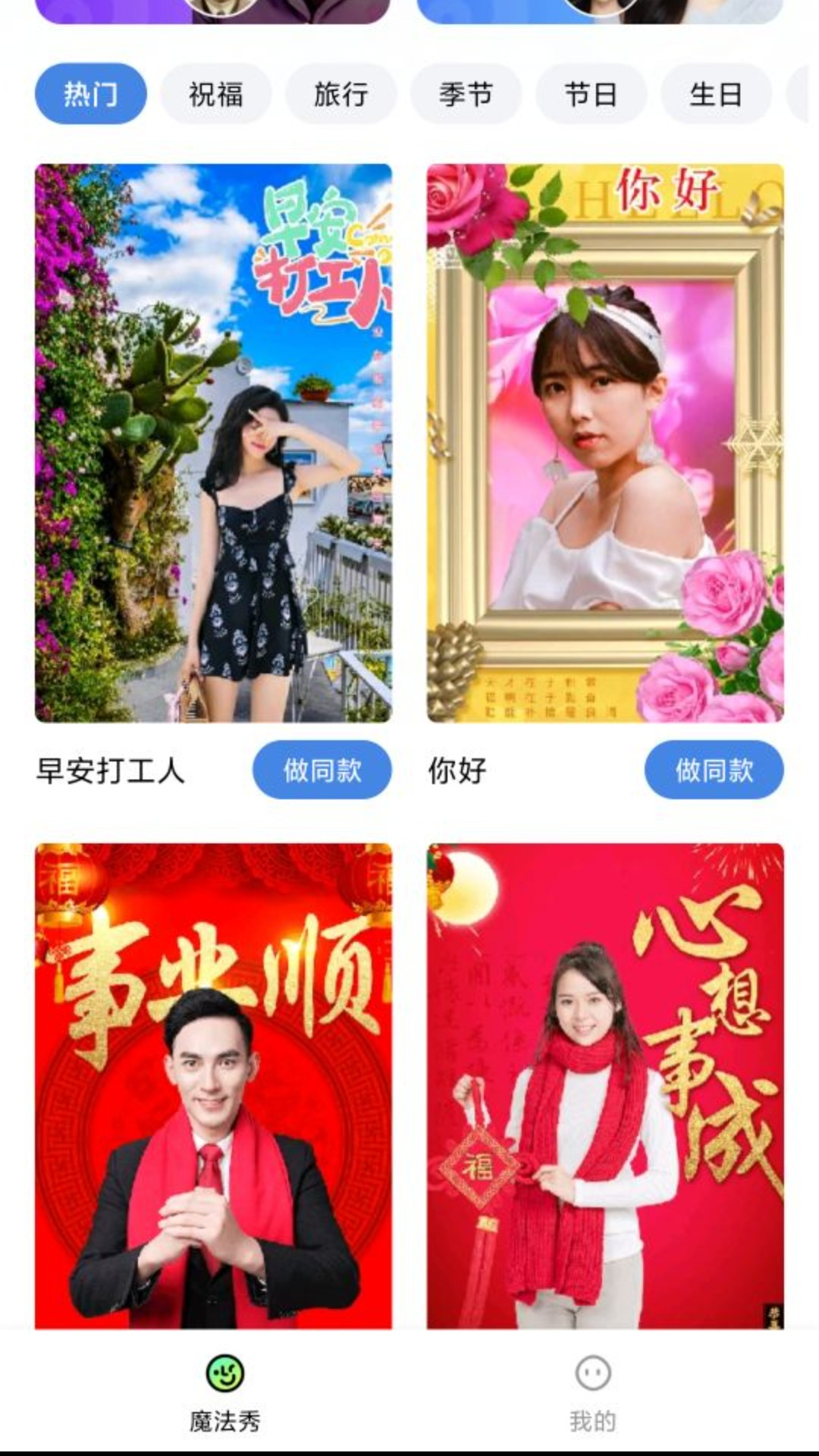The width and height of the screenshot is (819, 1456).
Task: Select the 热门 category chip
Action: click(x=89, y=93)
